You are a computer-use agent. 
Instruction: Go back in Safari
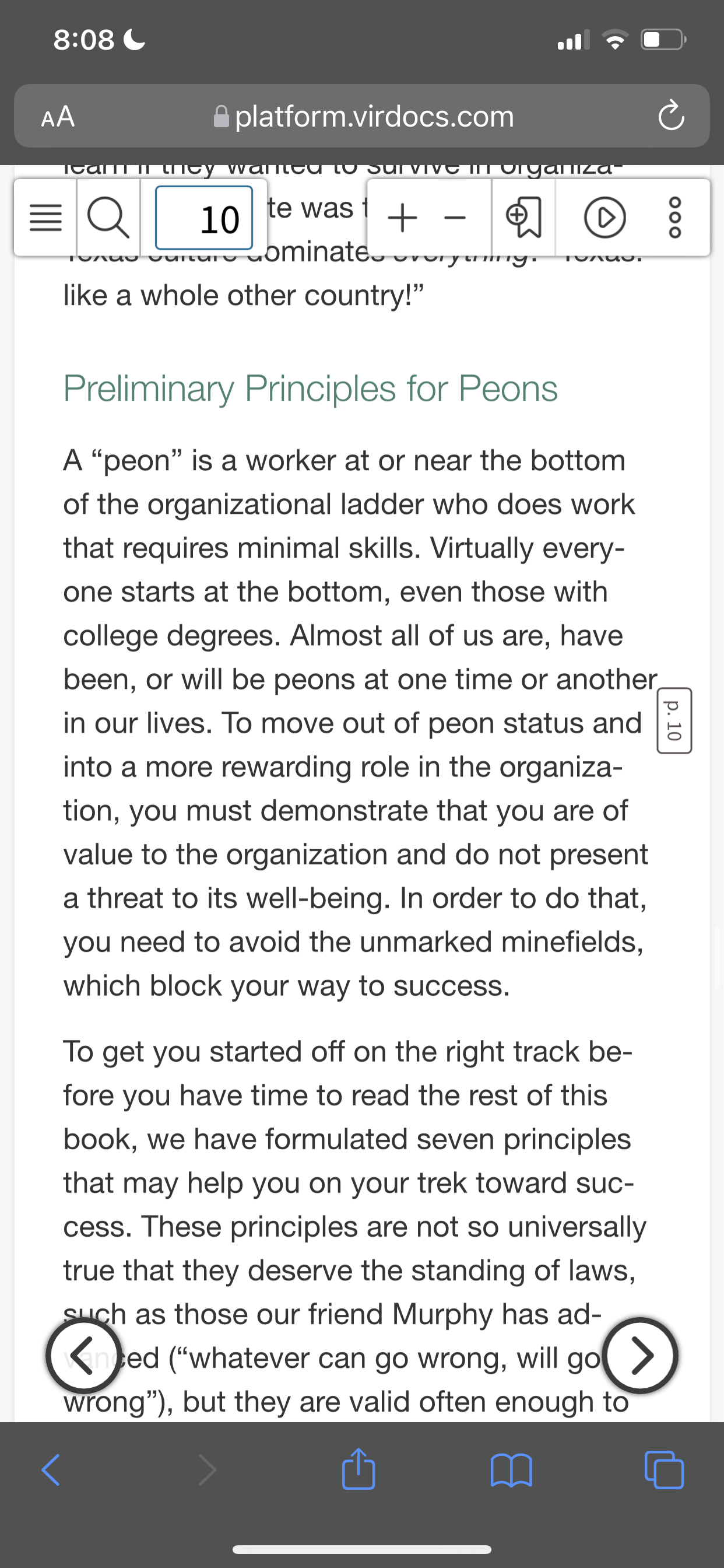51,1470
